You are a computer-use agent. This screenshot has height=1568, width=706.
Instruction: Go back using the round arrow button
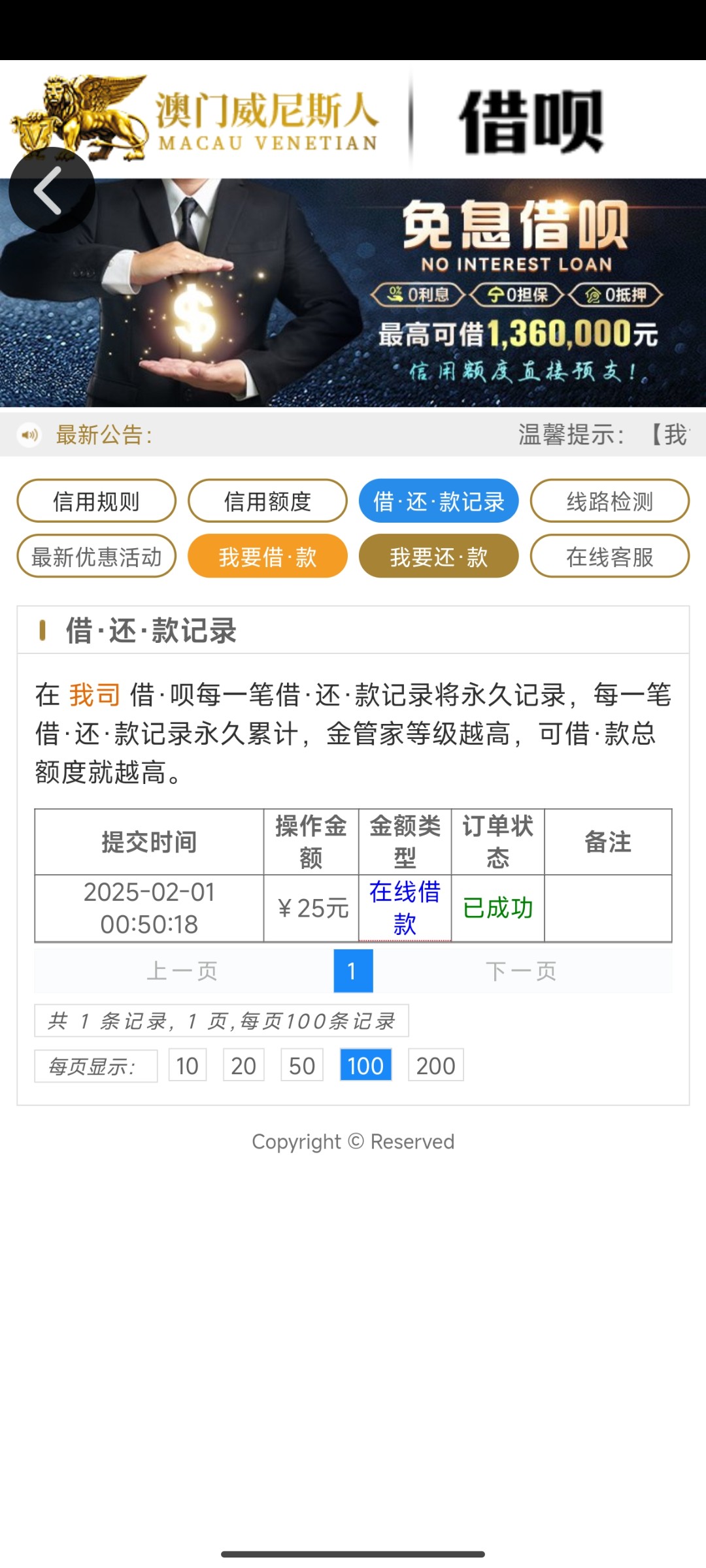coord(52,190)
